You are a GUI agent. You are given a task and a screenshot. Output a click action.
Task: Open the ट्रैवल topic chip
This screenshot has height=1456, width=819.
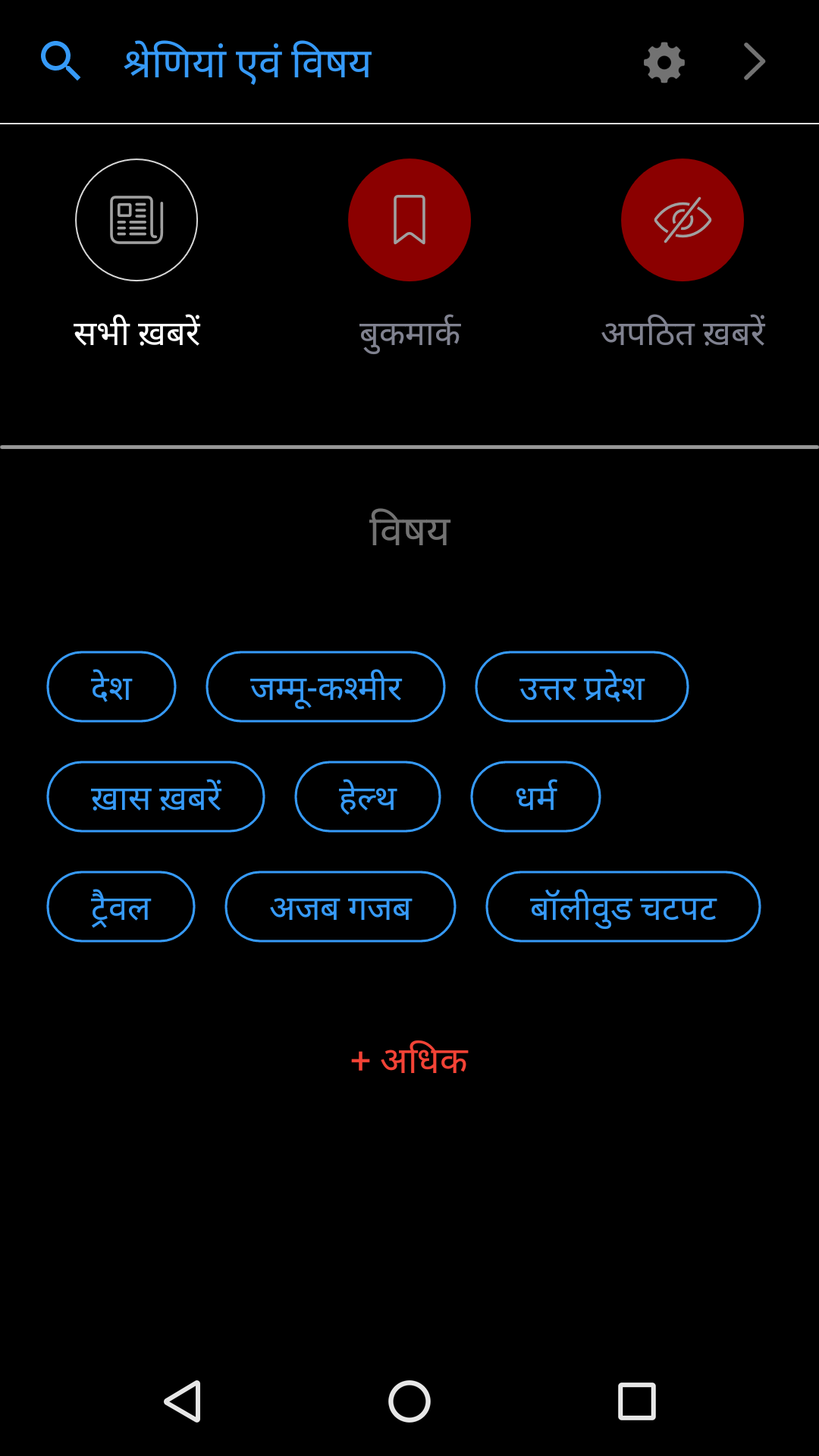point(121,907)
